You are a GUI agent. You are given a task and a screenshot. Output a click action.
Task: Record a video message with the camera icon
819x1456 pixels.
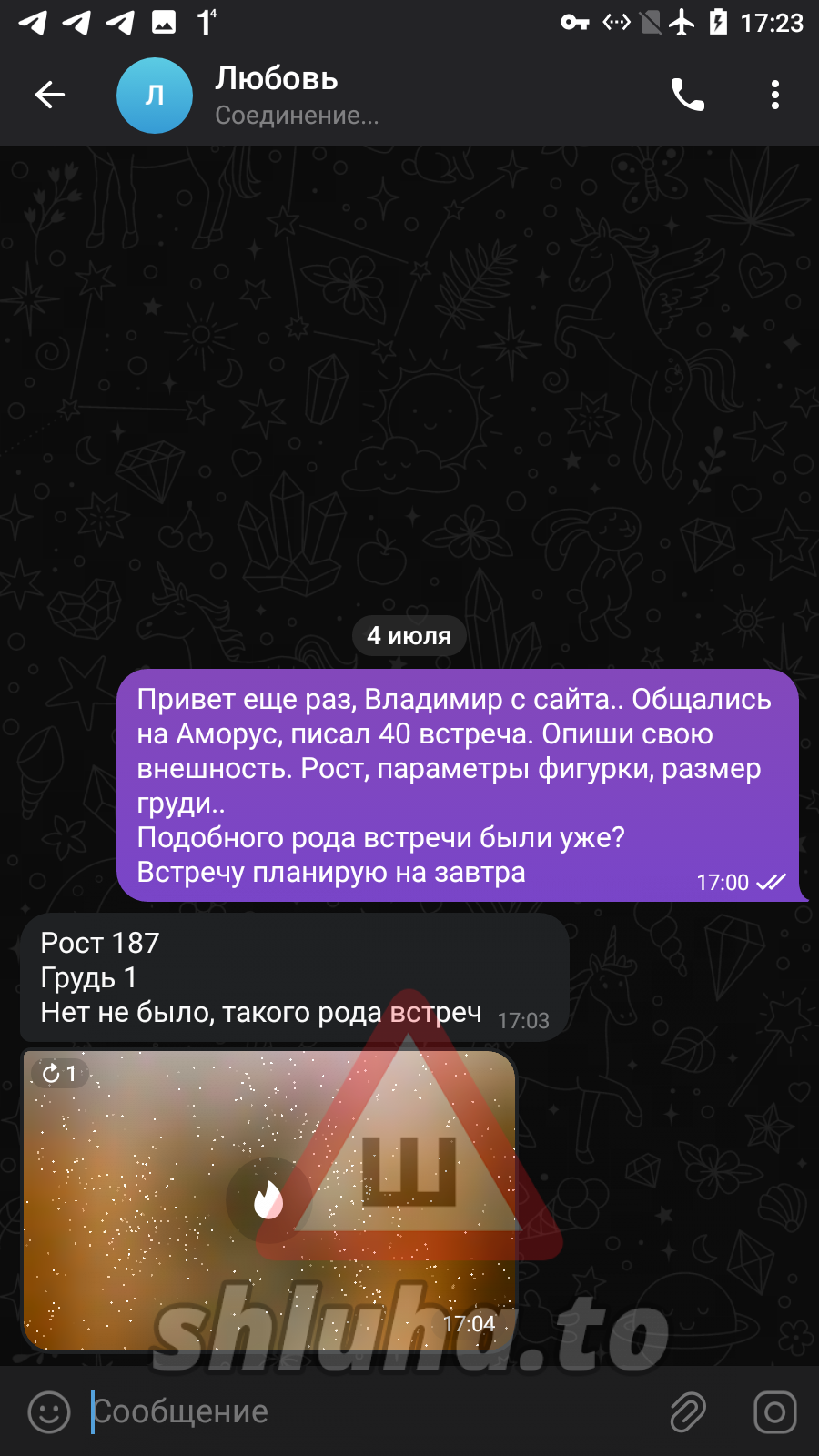coord(775,1412)
